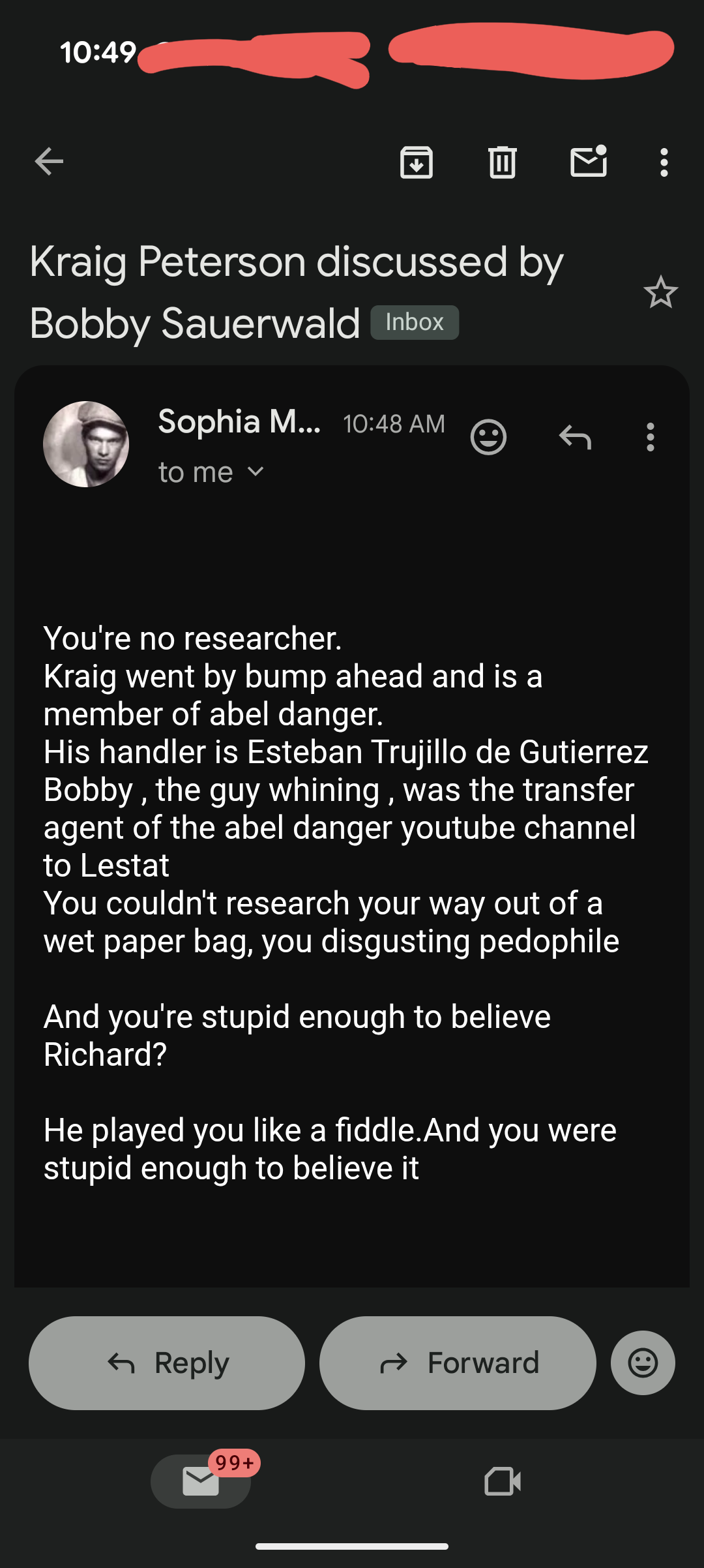Tap the reply arrow in message header
Viewport: 704px width, 1568px height.
575,437
